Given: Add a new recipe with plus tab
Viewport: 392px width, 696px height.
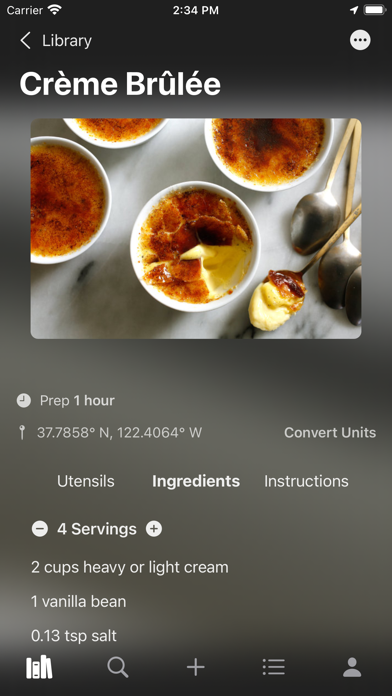Looking at the screenshot, I should (x=196, y=667).
